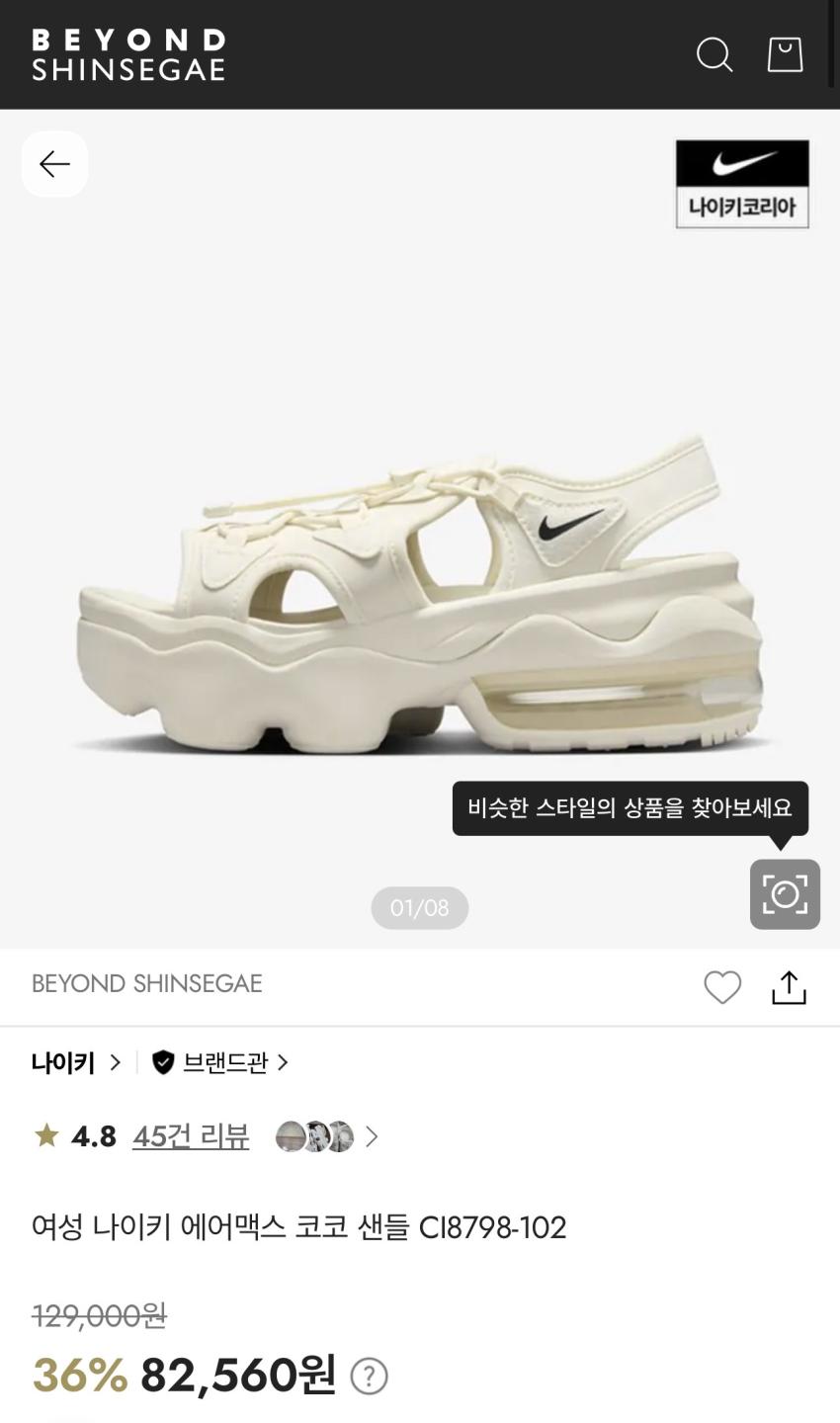Add this sandal to wishlist
Viewport: 840px width, 1423px height.
tap(722, 986)
